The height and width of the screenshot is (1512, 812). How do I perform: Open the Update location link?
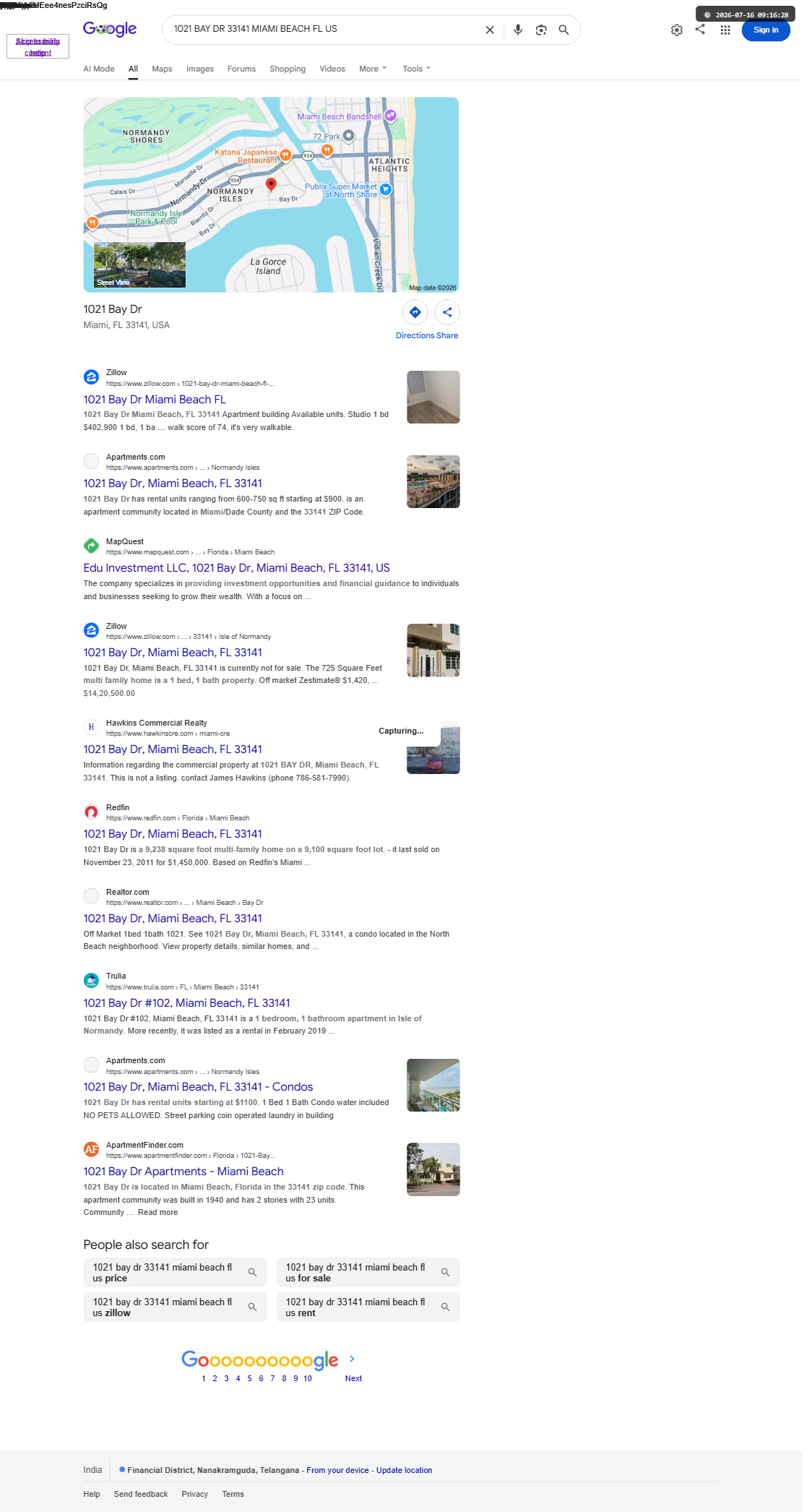(x=404, y=1470)
